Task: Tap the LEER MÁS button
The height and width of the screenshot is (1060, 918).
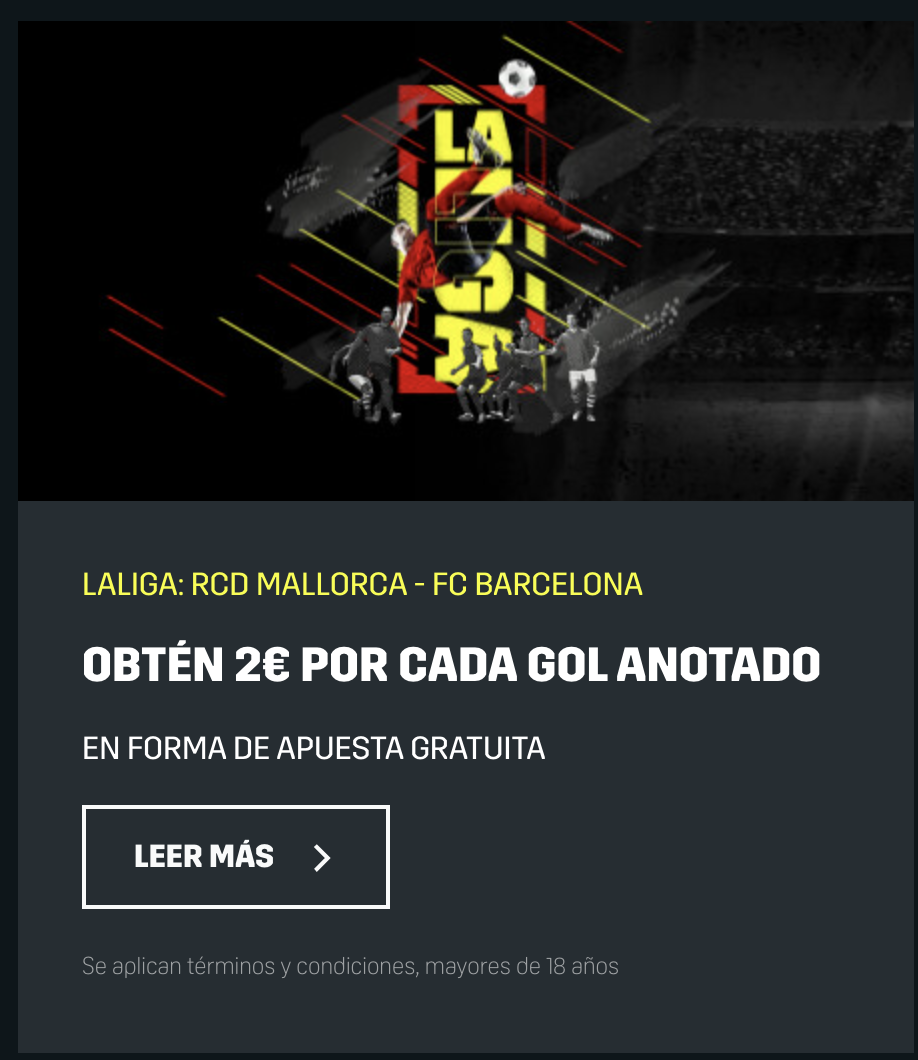Action: 235,857
